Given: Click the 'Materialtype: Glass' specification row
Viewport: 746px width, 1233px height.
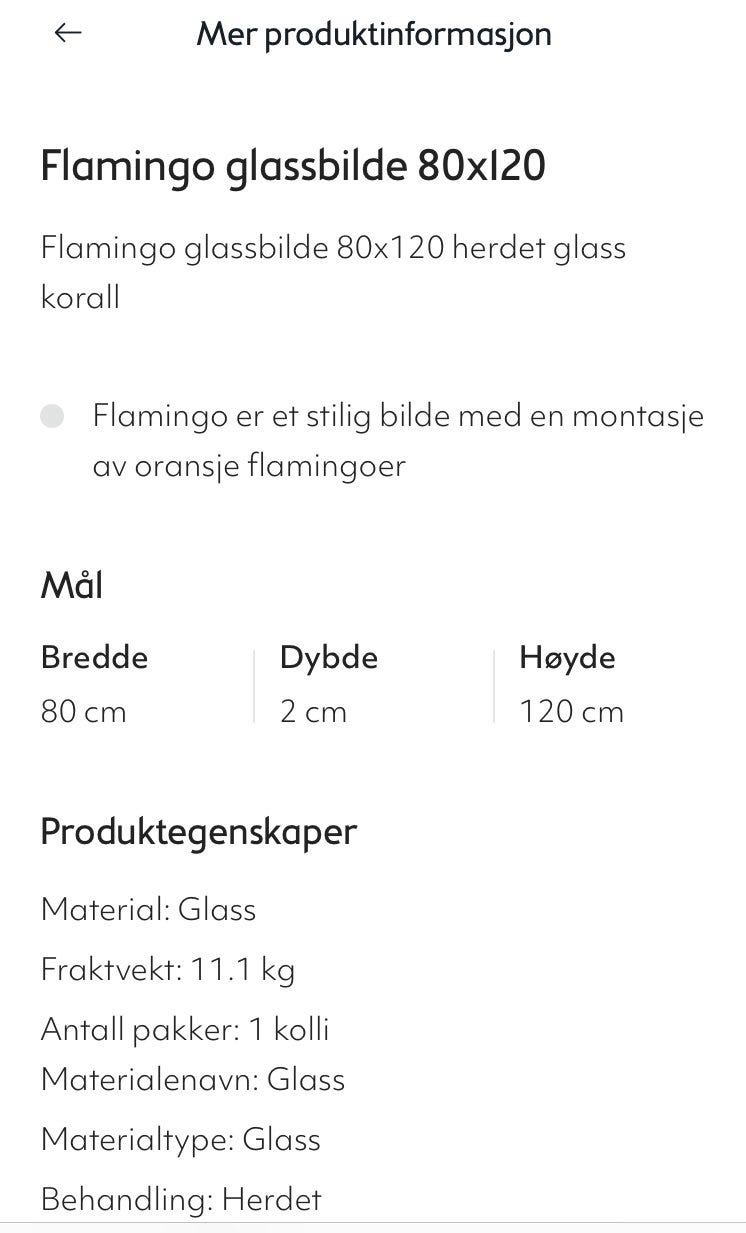Looking at the screenshot, I should click(180, 1140).
